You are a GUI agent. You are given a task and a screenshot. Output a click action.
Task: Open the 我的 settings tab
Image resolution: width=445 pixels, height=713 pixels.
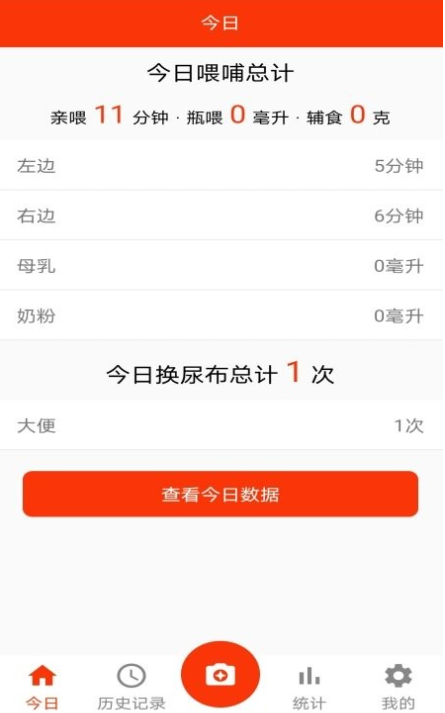point(398,687)
